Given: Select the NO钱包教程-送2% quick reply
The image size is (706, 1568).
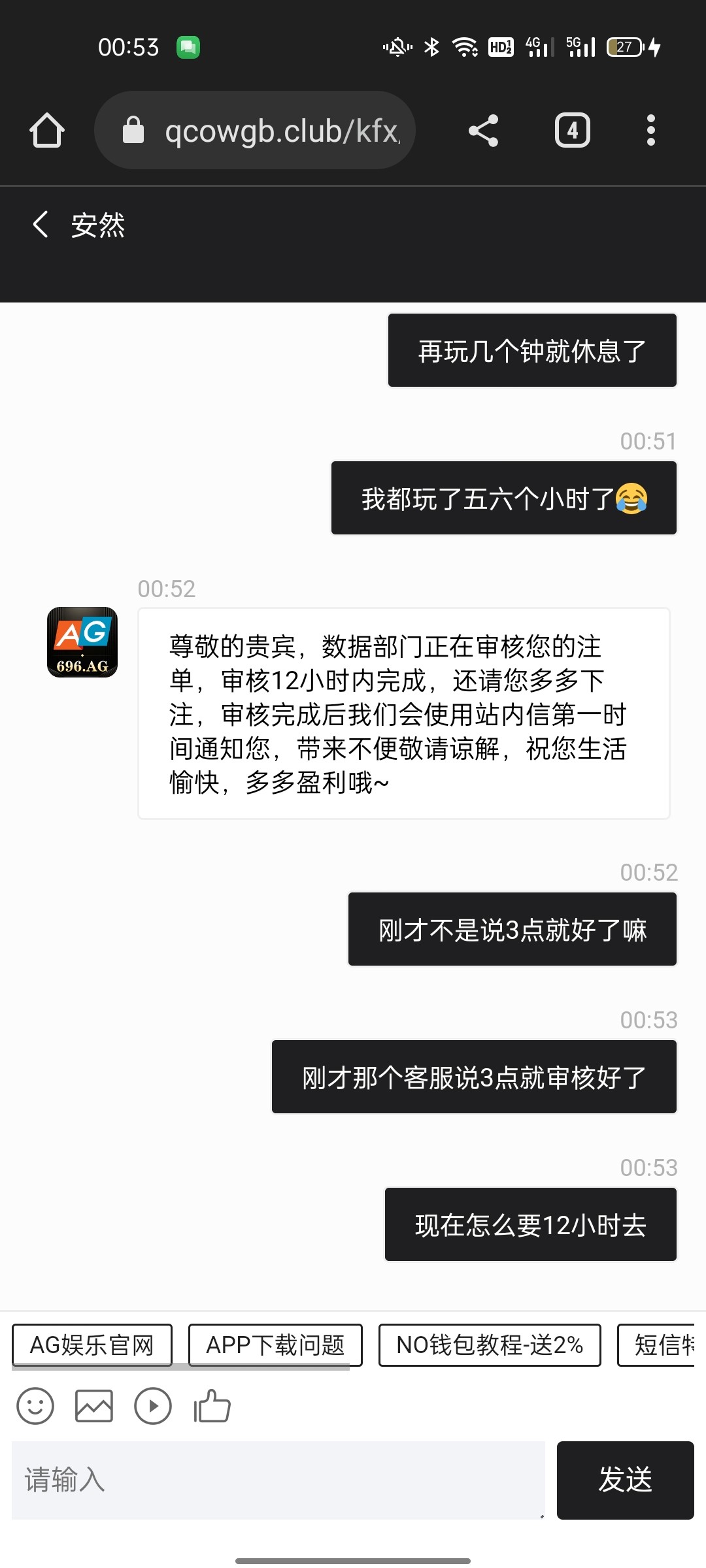Looking at the screenshot, I should click(x=490, y=1345).
